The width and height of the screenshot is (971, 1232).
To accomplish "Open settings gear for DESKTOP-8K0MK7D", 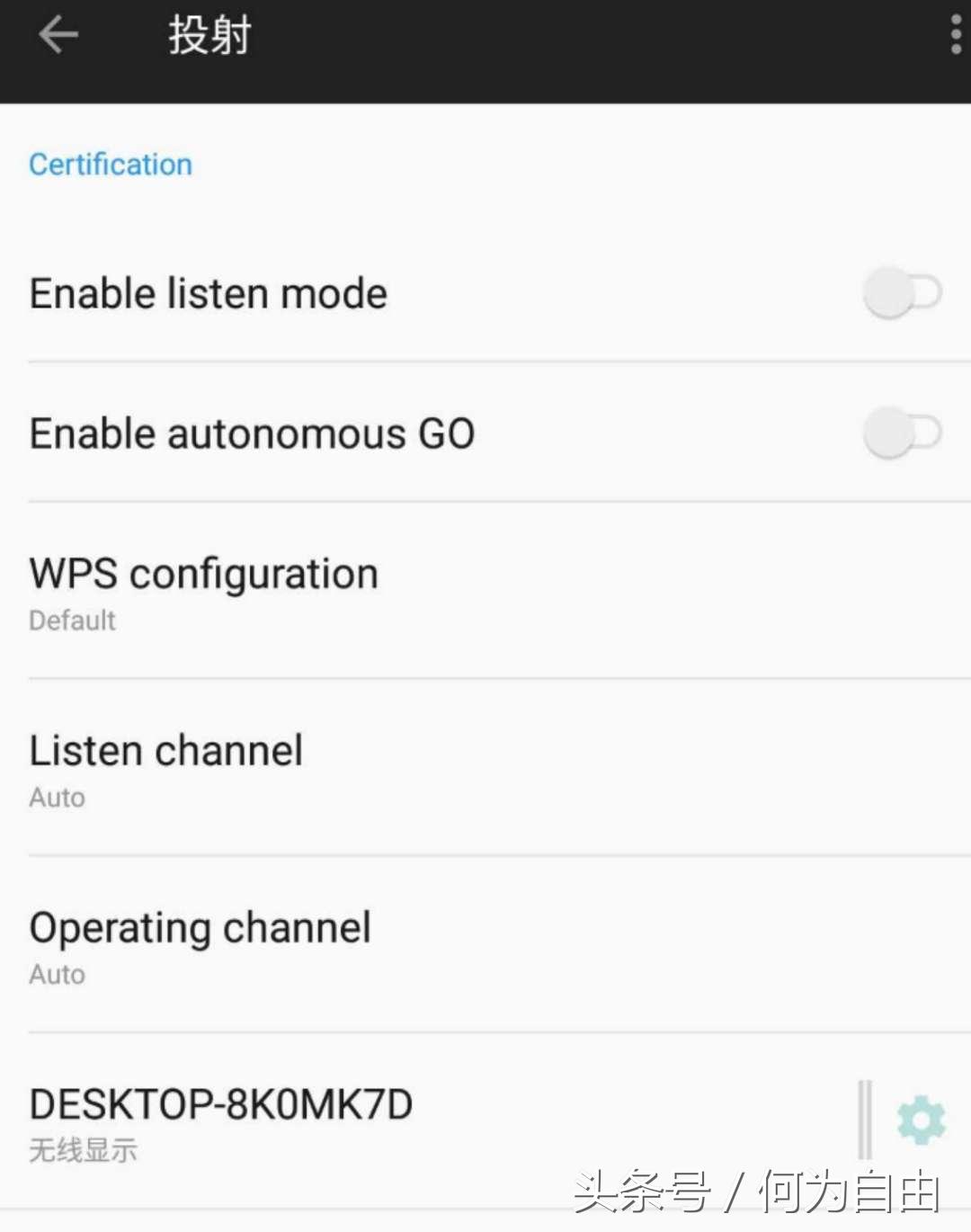I will (x=922, y=1120).
